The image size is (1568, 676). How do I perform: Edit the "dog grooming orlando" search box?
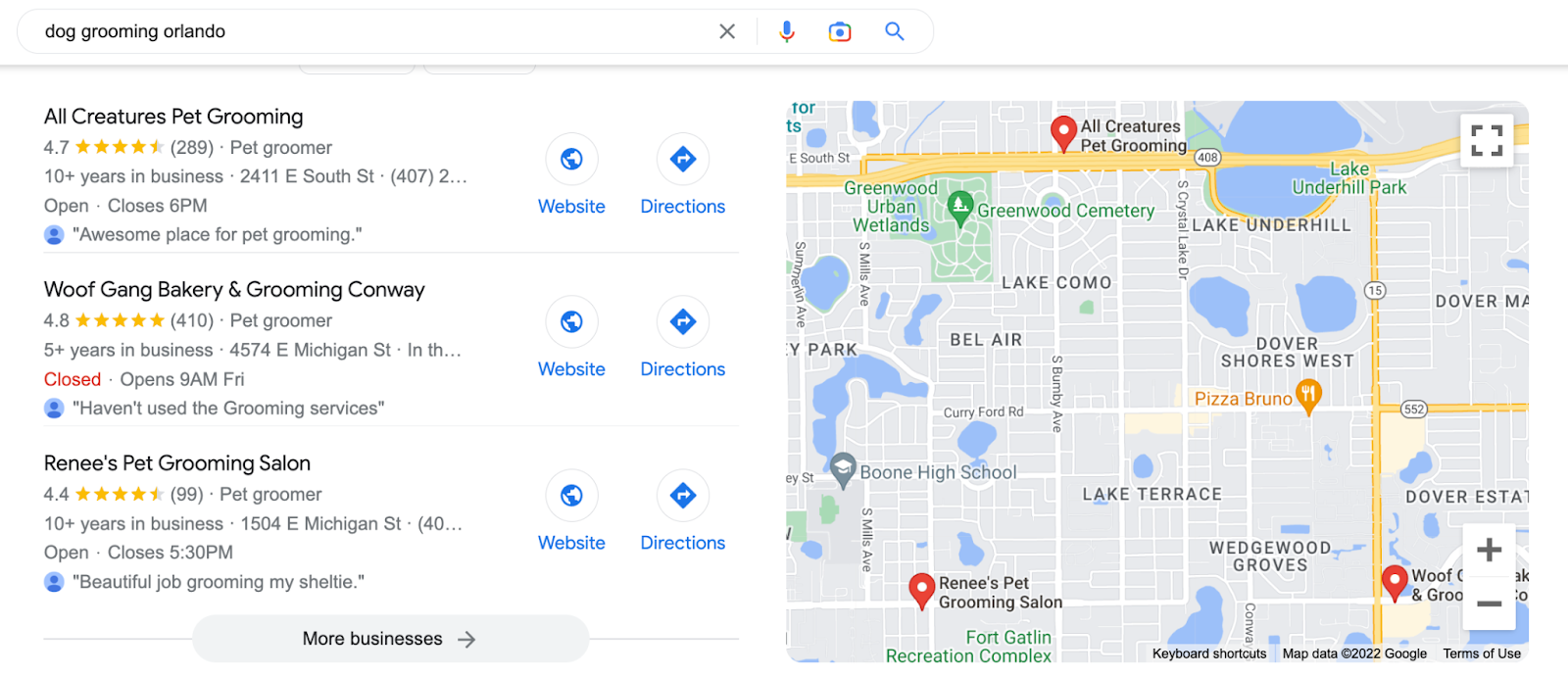372,31
